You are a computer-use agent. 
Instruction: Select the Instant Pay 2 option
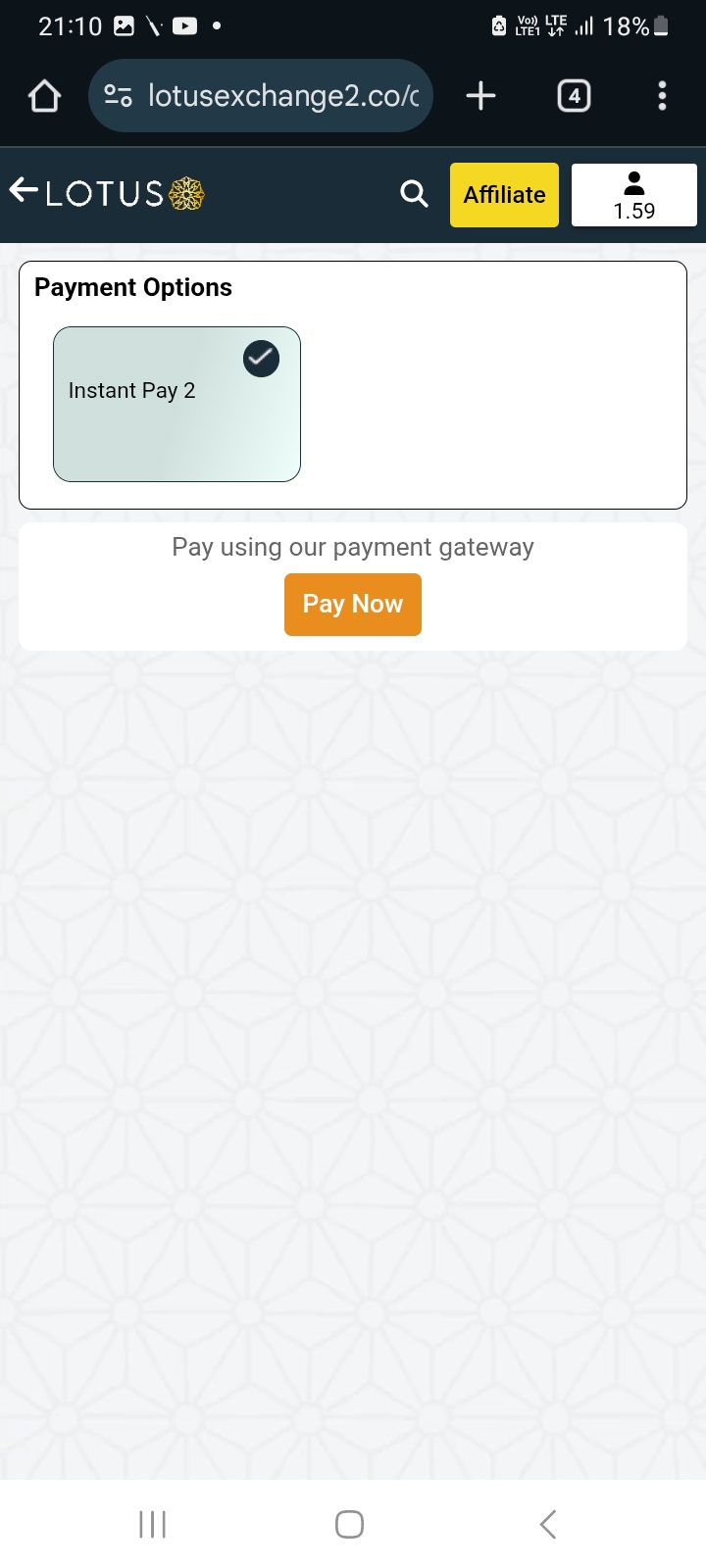pyautogui.click(x=176, y=404)
